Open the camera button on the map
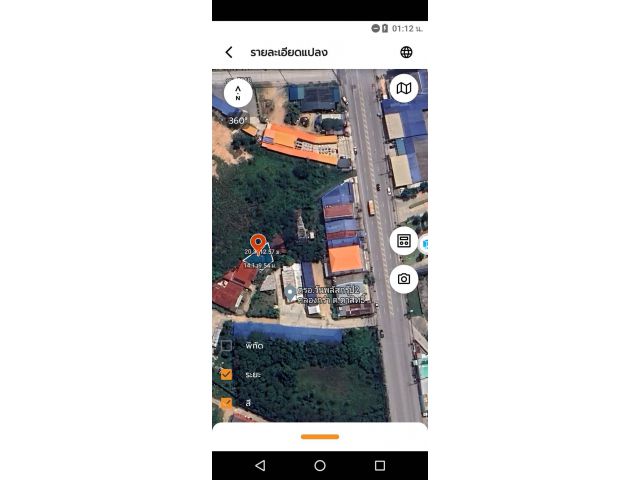The width and height of the screenshot is (640, 480). [403, 278]
